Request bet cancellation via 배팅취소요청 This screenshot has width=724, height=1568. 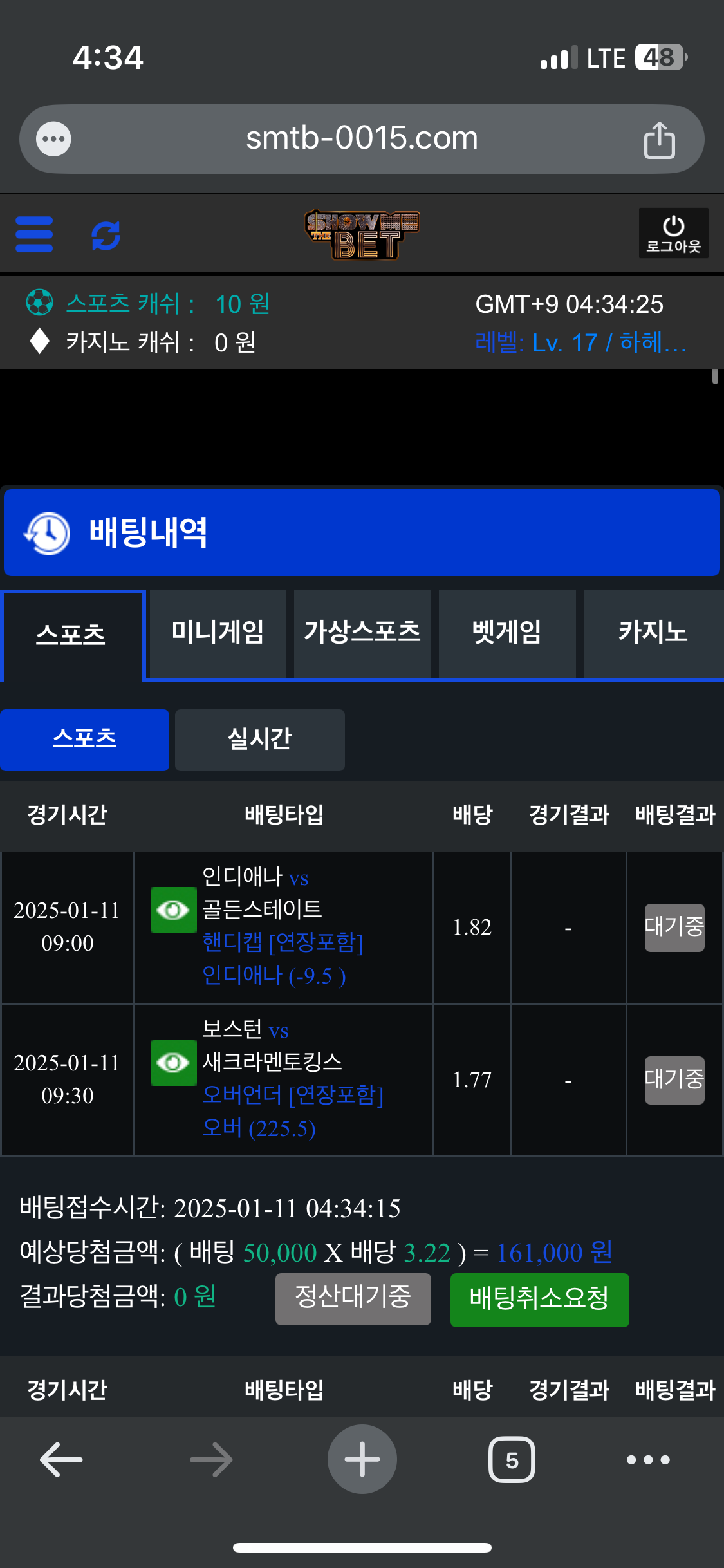point(539,1299)
